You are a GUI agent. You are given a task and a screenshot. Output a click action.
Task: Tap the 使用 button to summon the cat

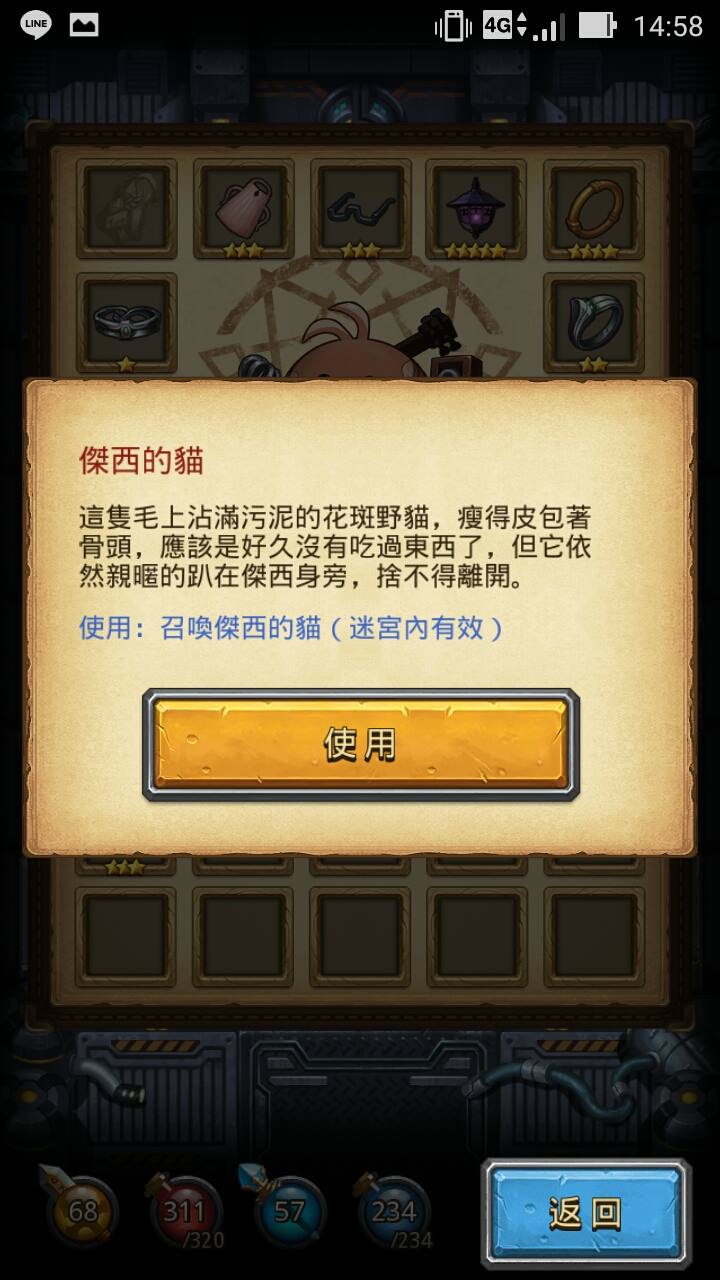point(360,744)
